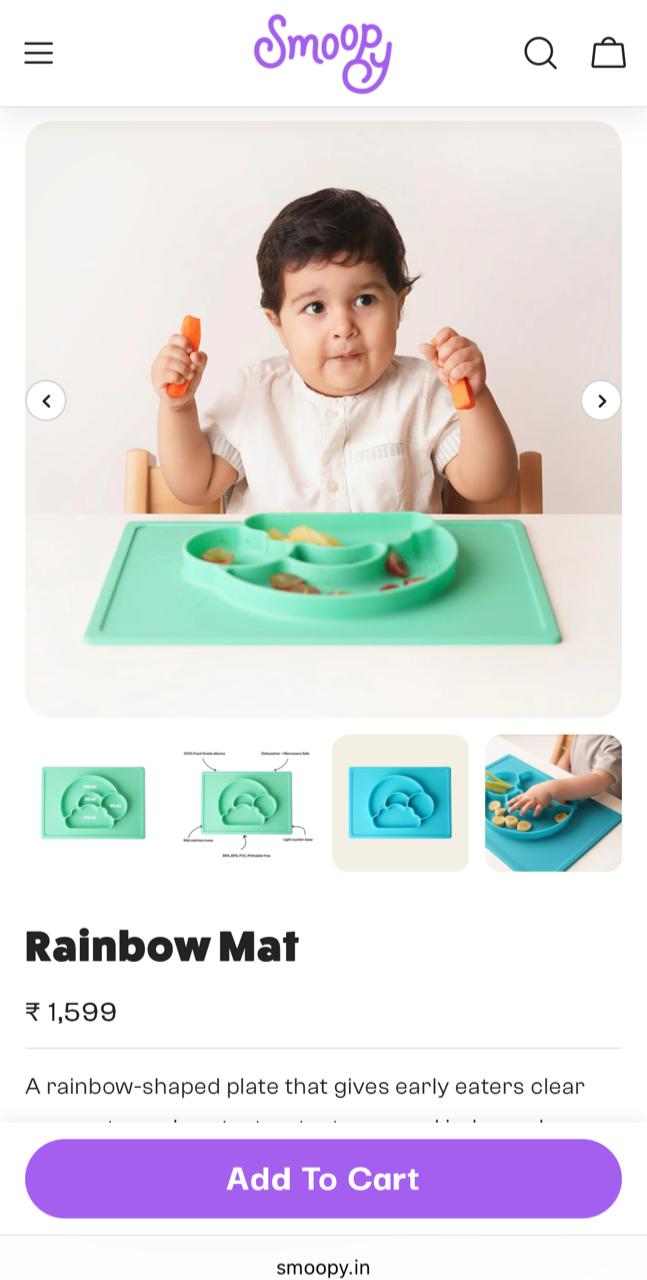Add the Rainbow Mat to cart
Screen dimensions: 647x1280
pos(323,1178)
